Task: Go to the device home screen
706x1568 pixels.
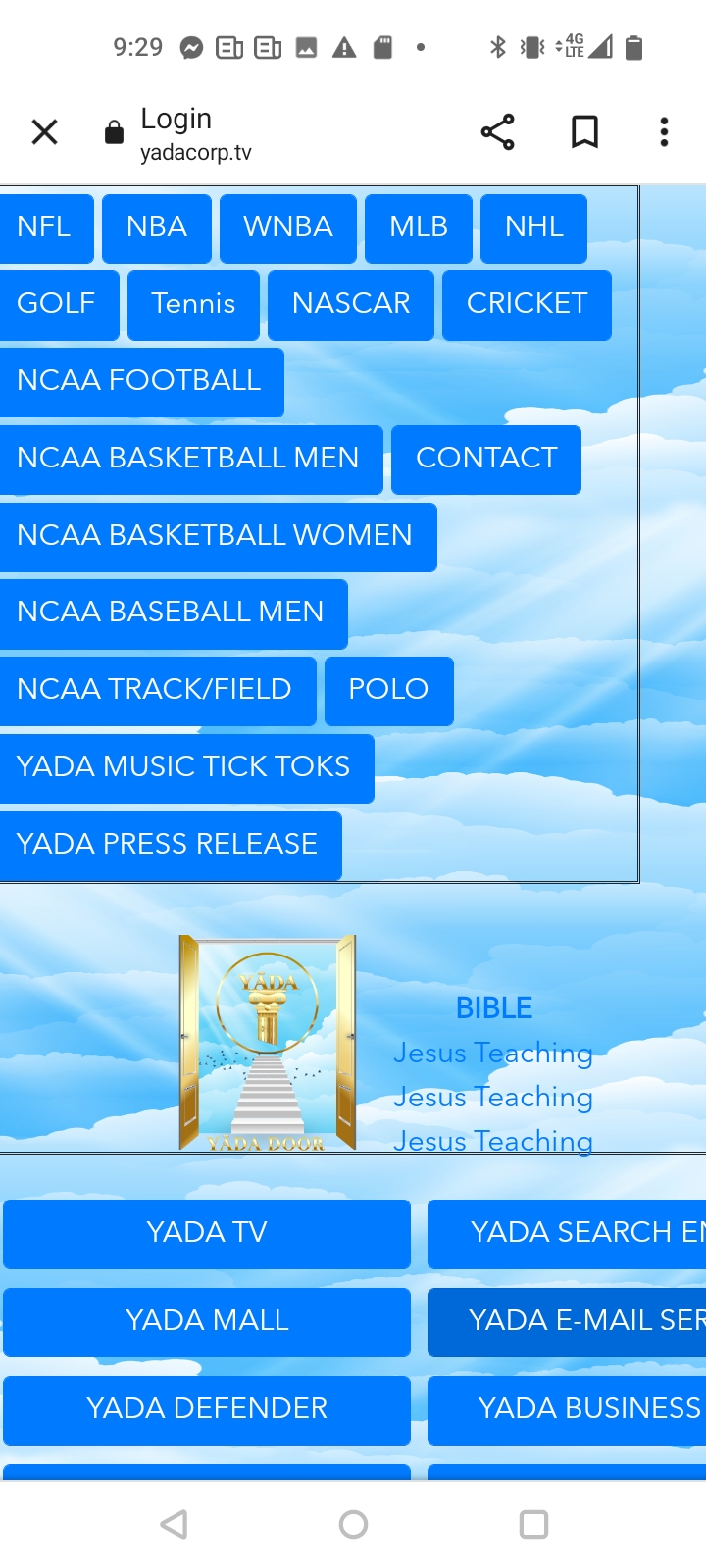Action: click(353, 1524)
